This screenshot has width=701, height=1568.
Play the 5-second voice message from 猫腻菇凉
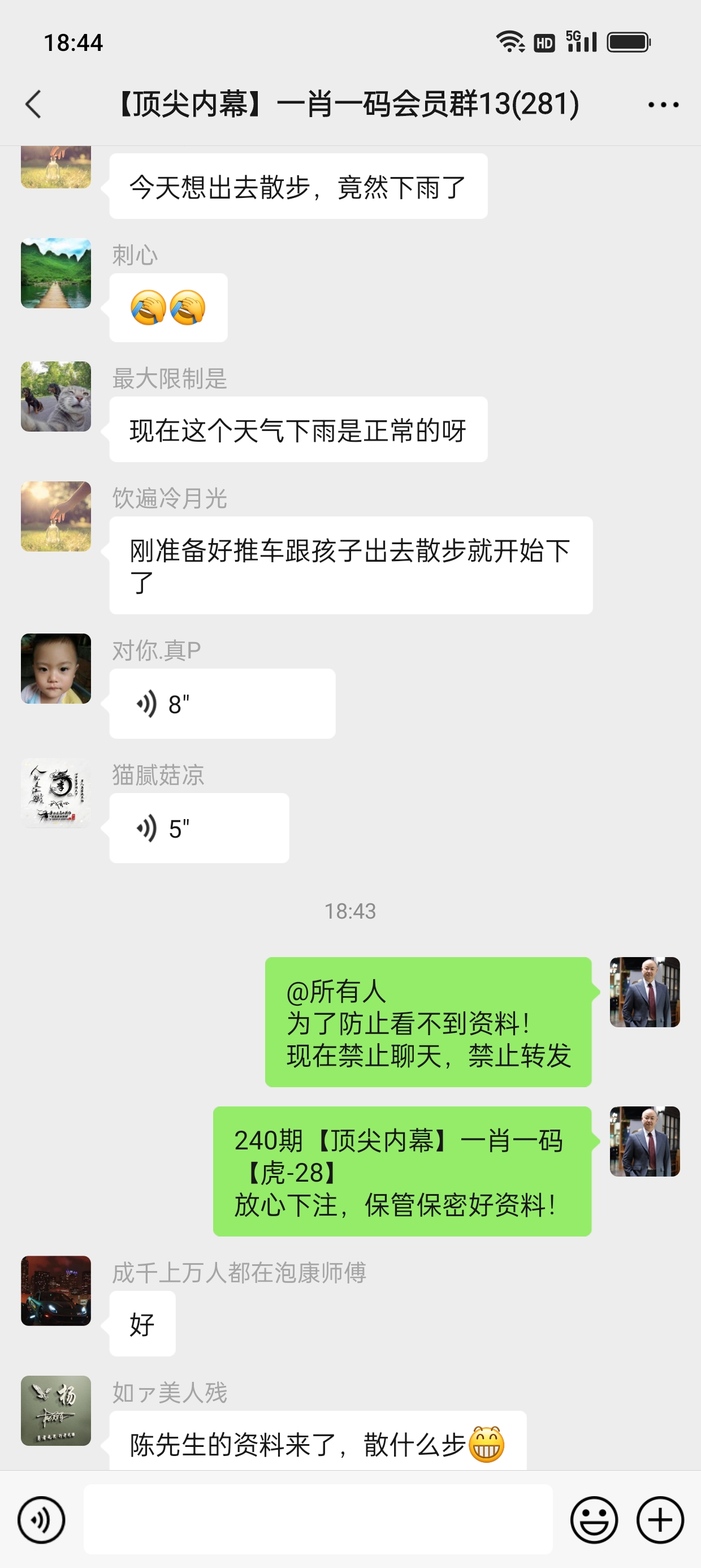click(x=198, y=828)
